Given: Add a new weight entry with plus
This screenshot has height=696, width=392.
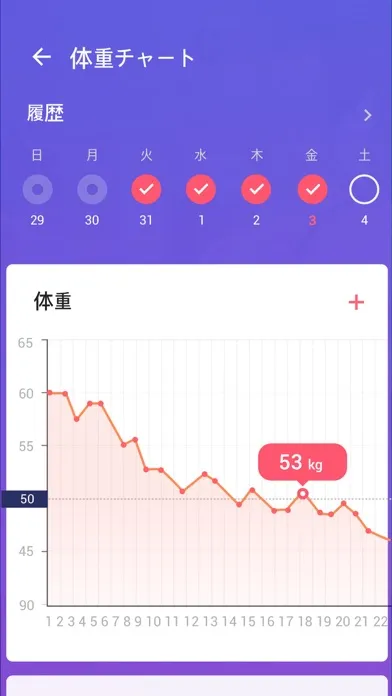Looking at the screenshot, I should [356, 303].
